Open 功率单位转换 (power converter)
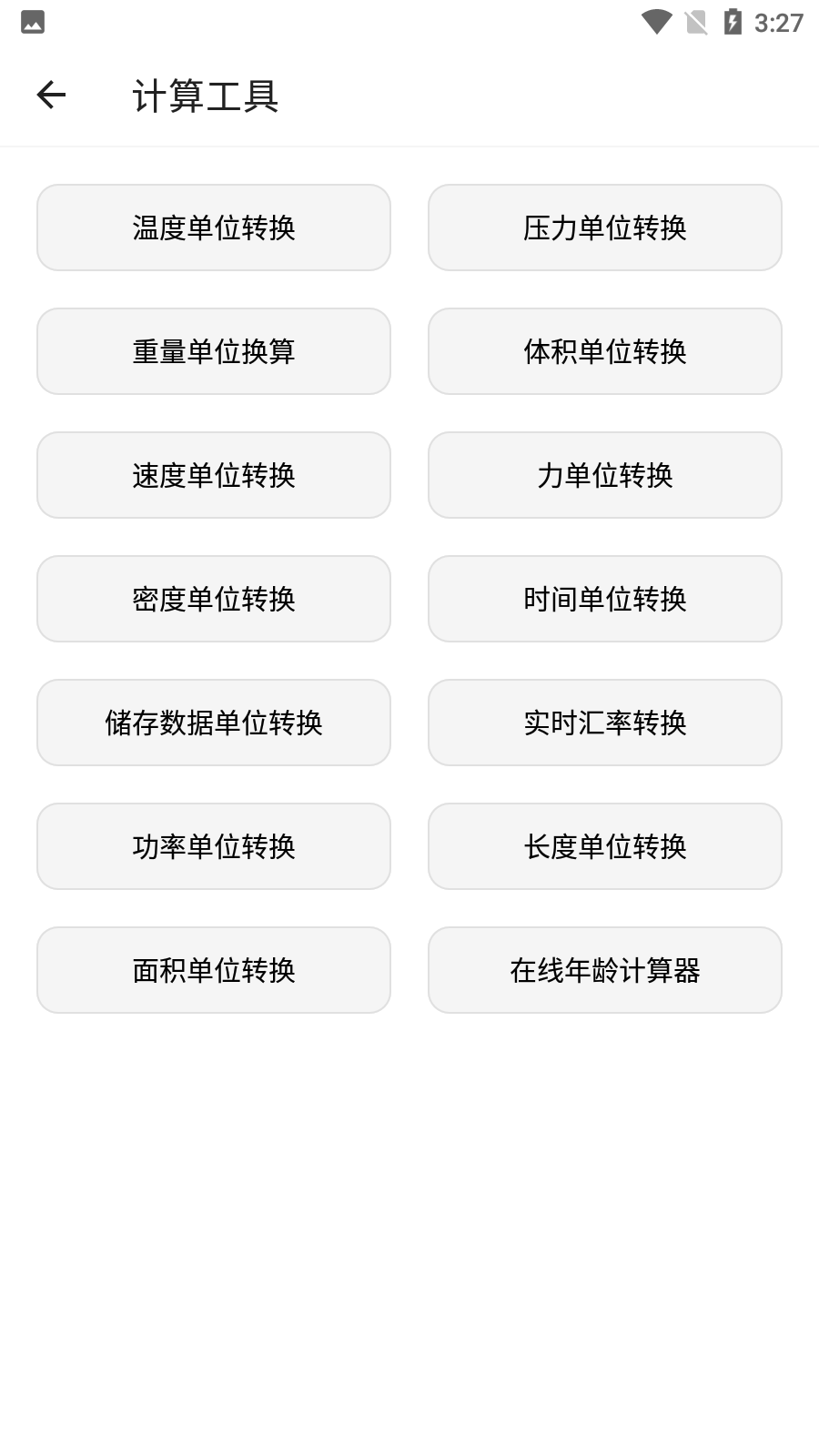819x1456 pixels. click(213, 846)
